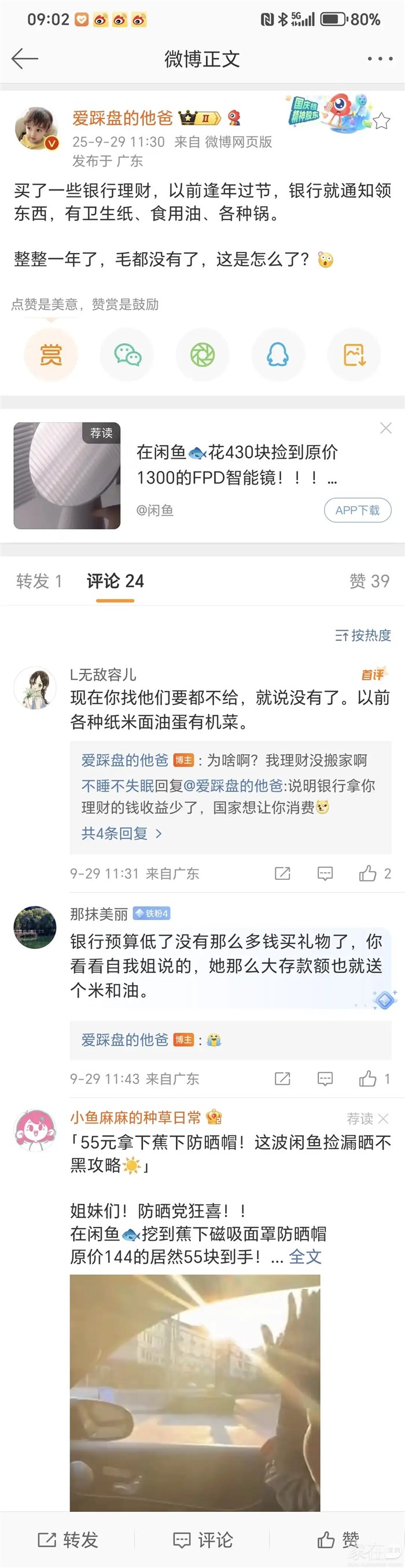Expand 共4条回复 under L无敌容儿's comment
The image size is (405, 1568).
pyautogui.click(x=122, y=834)
